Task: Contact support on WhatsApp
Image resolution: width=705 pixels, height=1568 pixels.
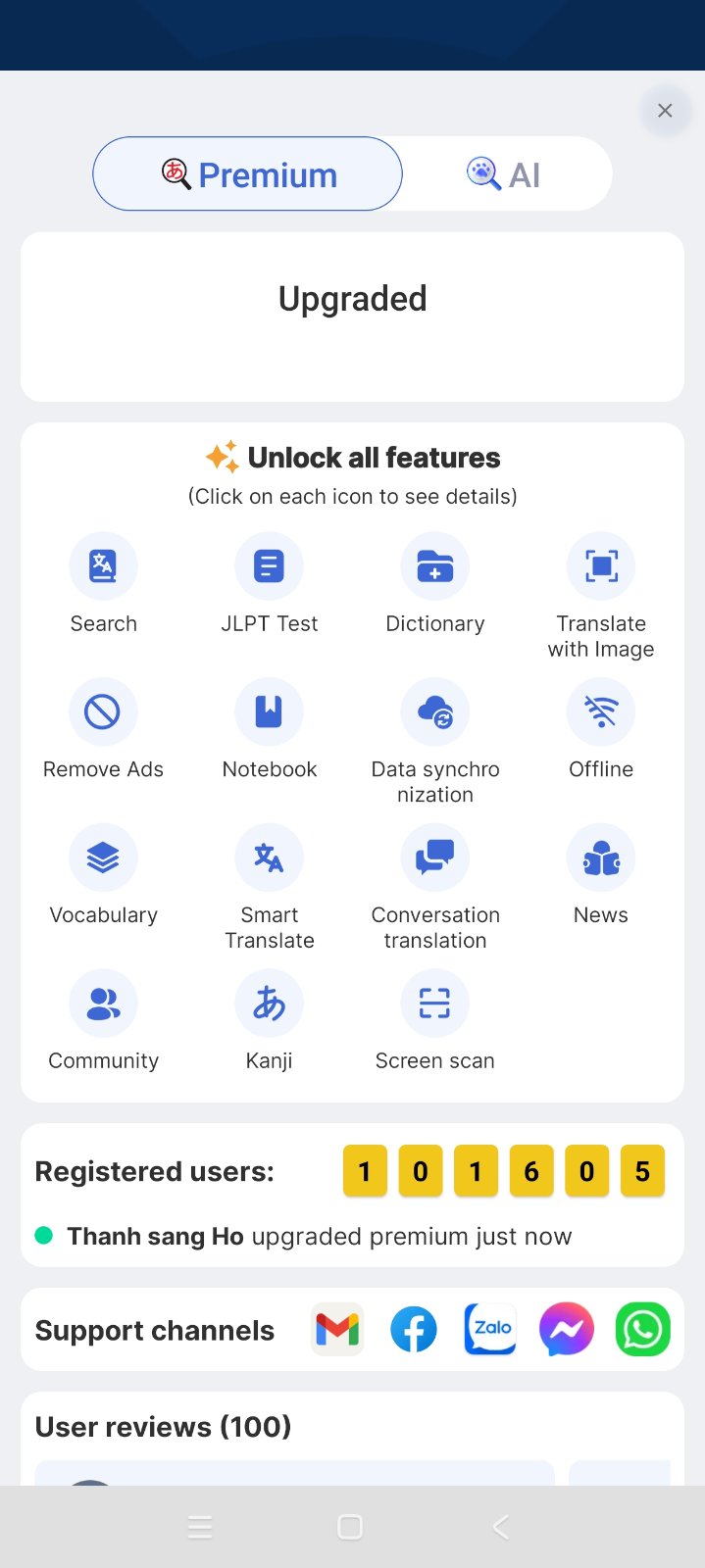Action: pyautogui.click(x=642, y=1330)
